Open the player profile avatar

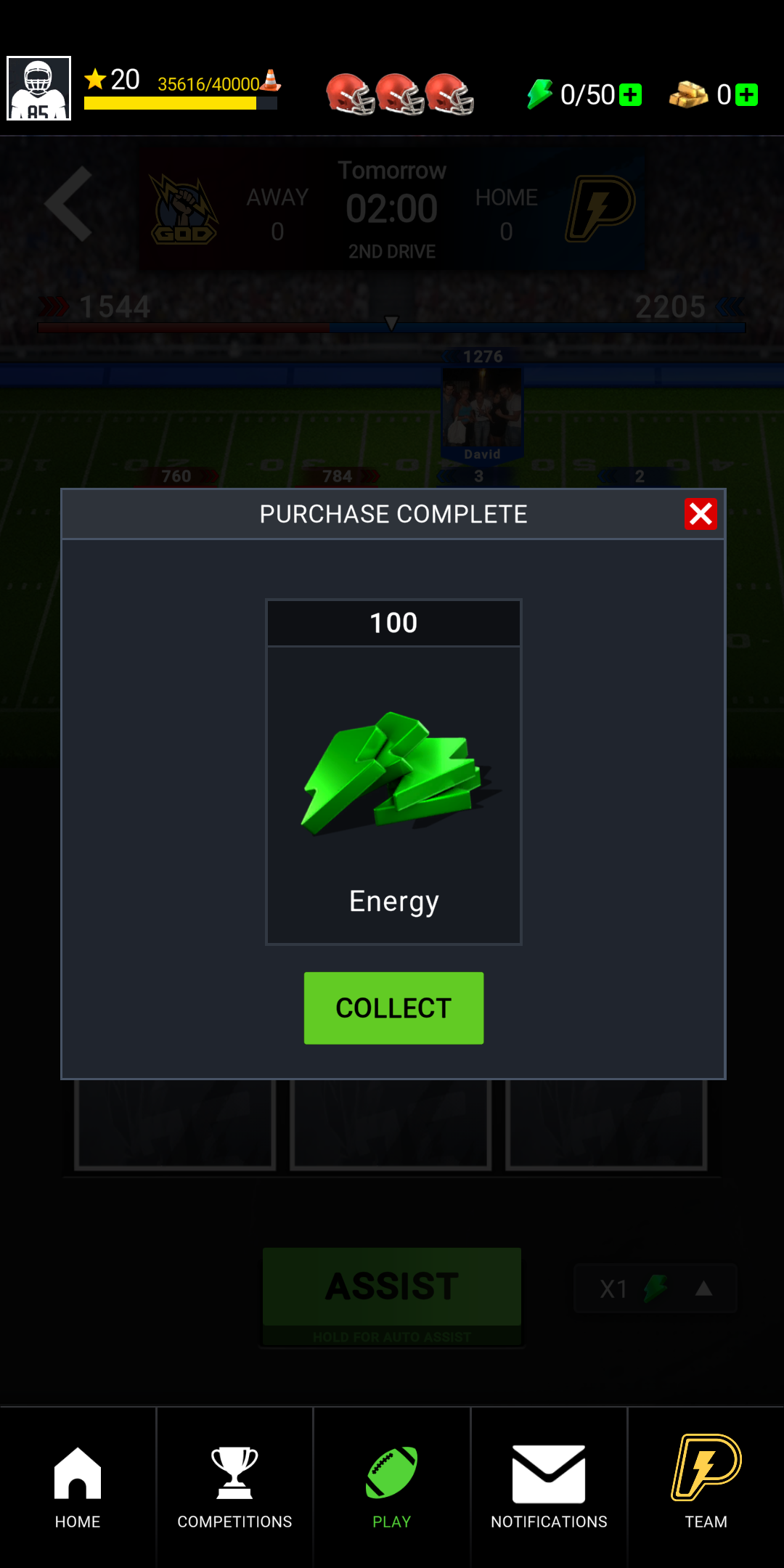pyautogui.click(x=39, y=88)
